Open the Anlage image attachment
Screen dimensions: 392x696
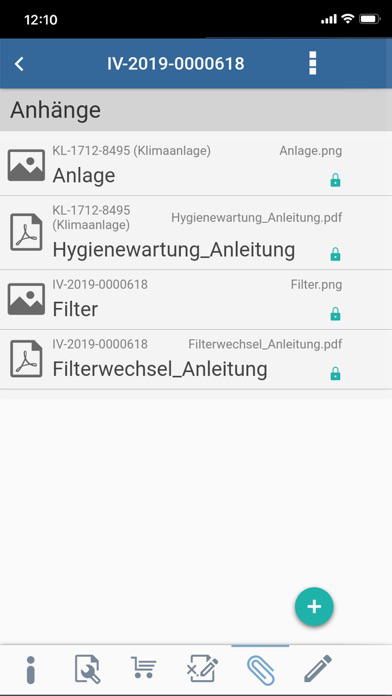[x=196, y=164]
